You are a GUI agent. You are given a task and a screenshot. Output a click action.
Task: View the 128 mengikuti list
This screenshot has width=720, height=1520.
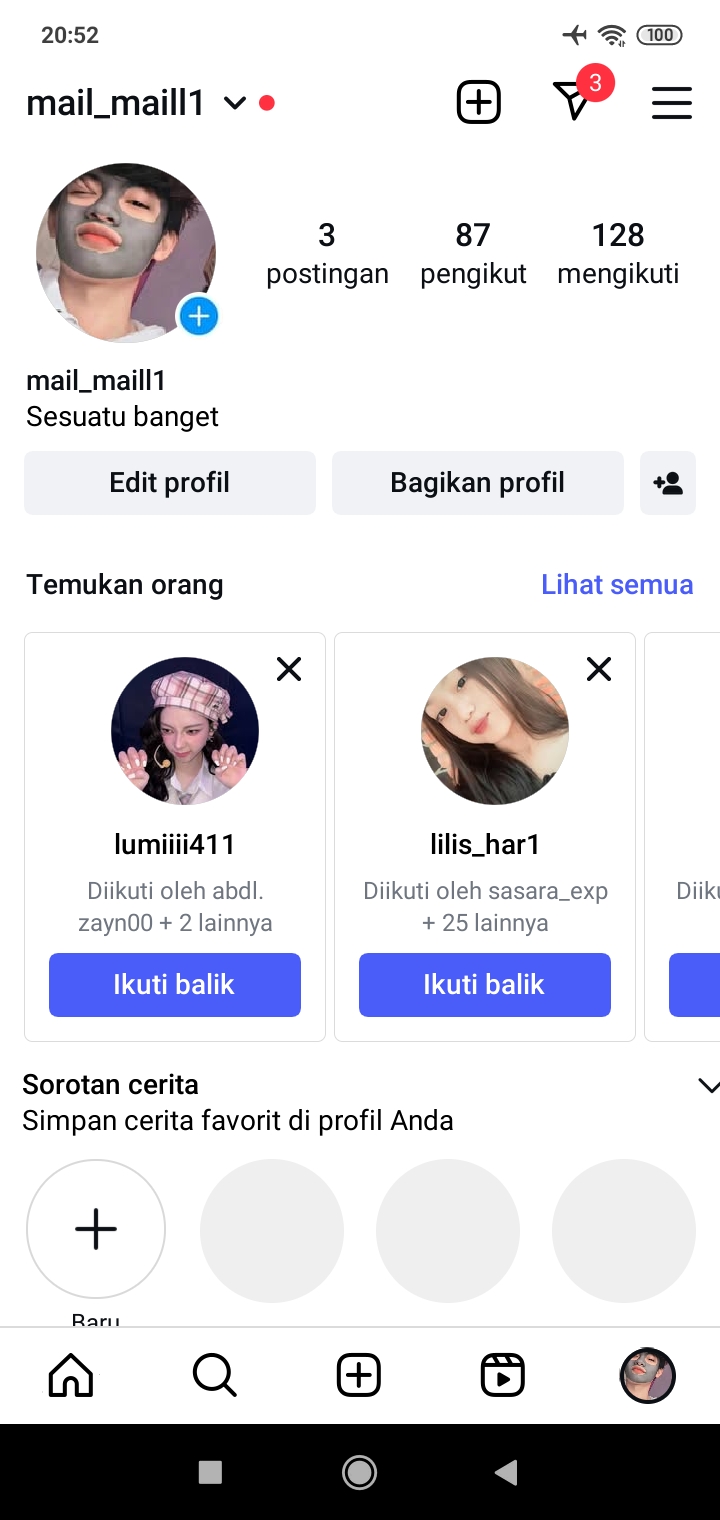[x=618, y=253]
